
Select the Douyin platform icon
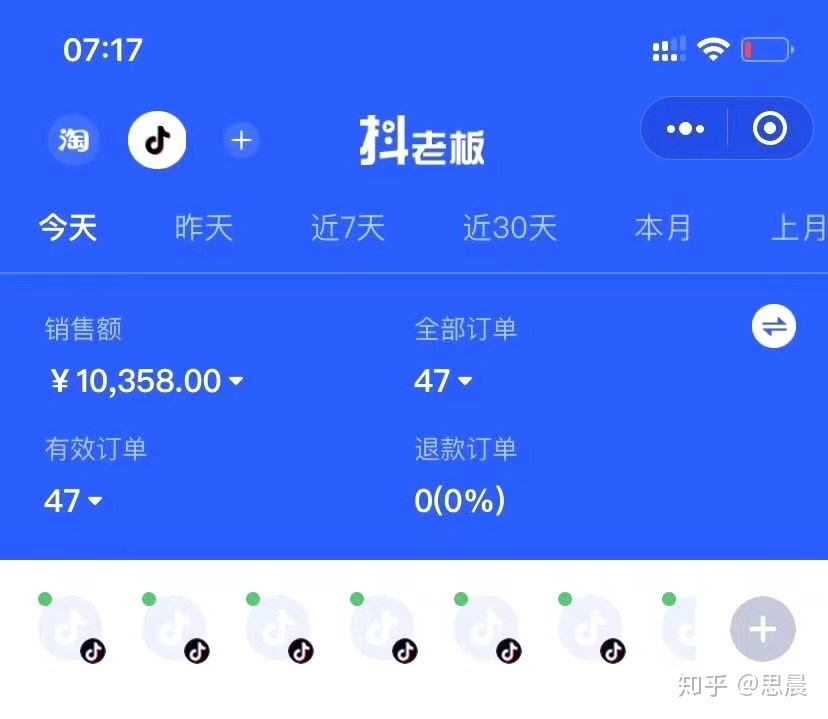pyautogui.click(x=157, y=140)
